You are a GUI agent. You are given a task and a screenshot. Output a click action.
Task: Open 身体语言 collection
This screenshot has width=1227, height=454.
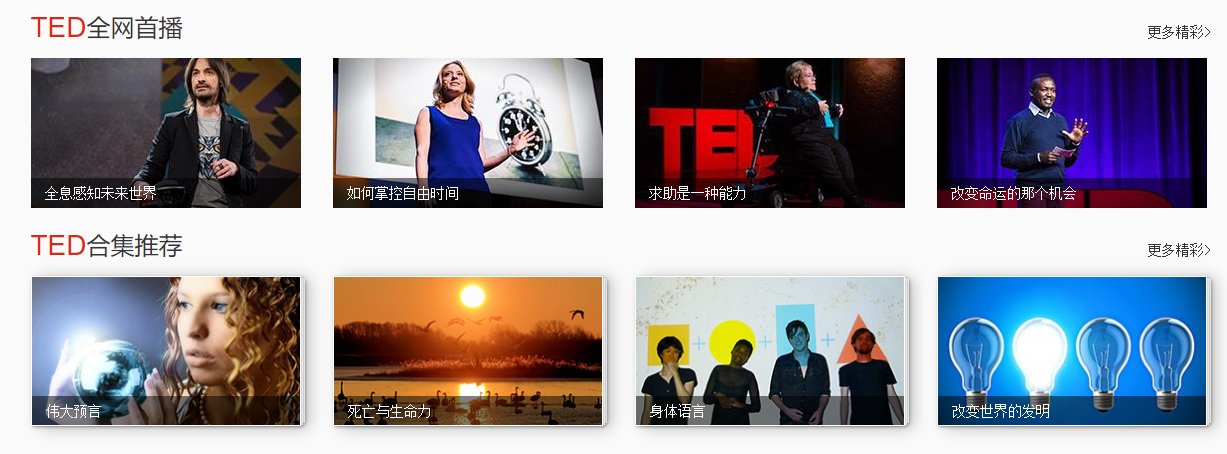(x=770, y=351)
